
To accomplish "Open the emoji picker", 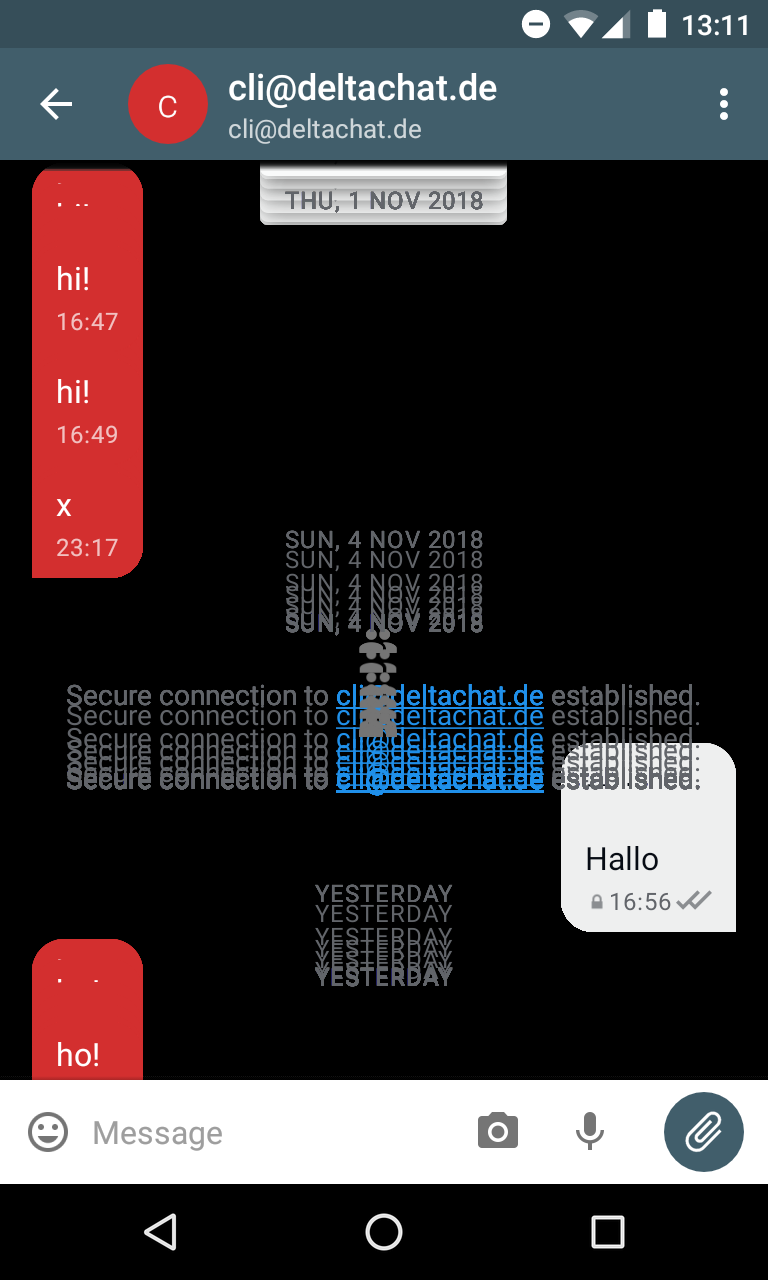I will pos(48,1132).
